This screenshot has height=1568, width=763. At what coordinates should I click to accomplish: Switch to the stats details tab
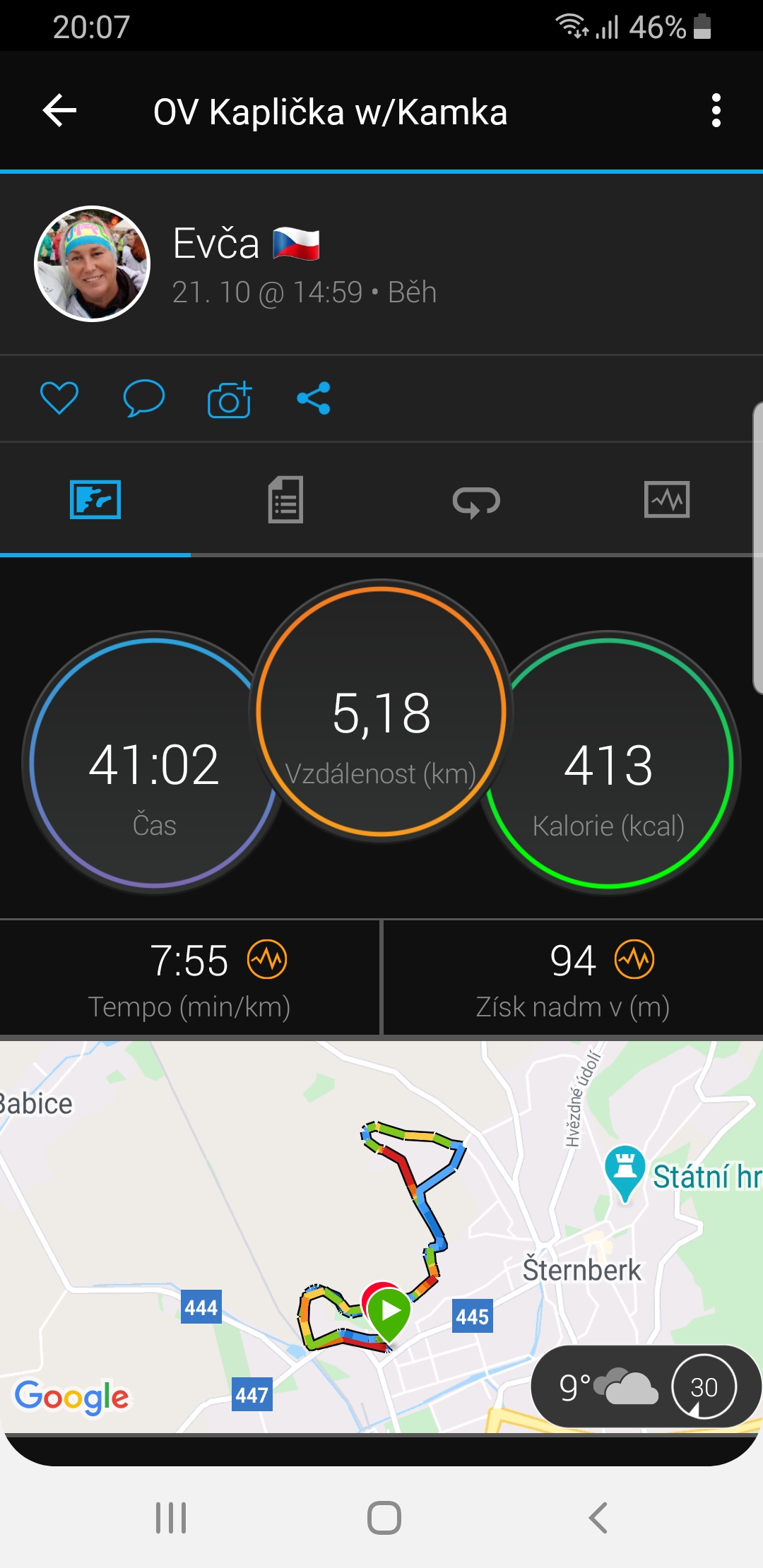click(x=285, y=499)
